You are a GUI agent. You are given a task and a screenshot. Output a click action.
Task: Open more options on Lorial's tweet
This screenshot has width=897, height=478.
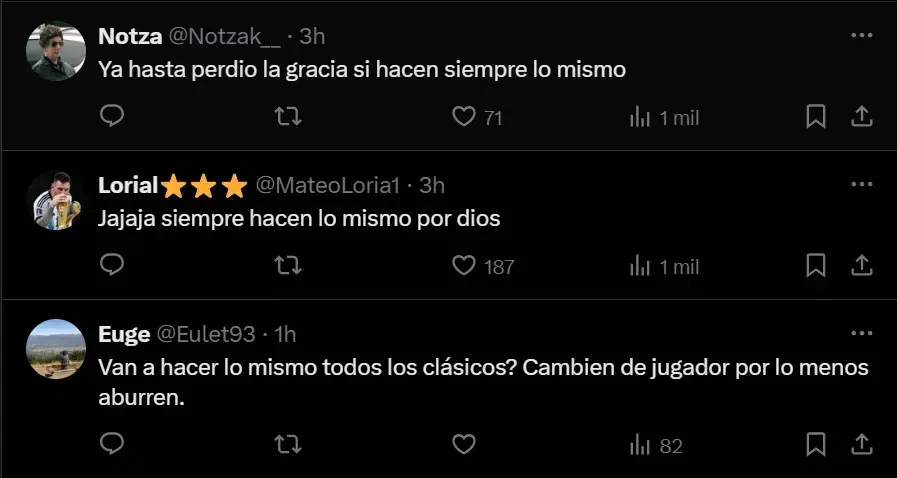coord(861,184)
